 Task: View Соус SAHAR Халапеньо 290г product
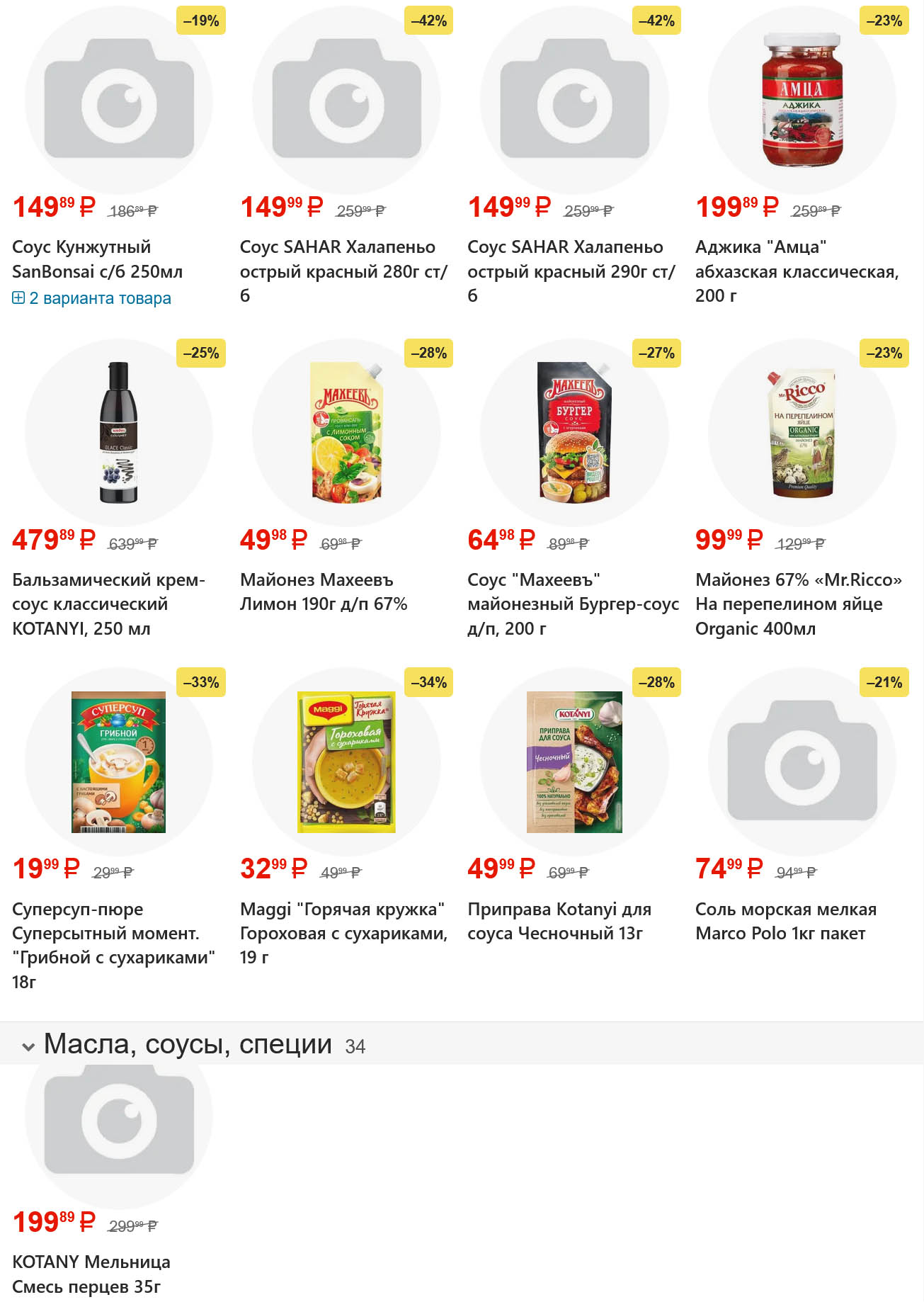[571, 259]
